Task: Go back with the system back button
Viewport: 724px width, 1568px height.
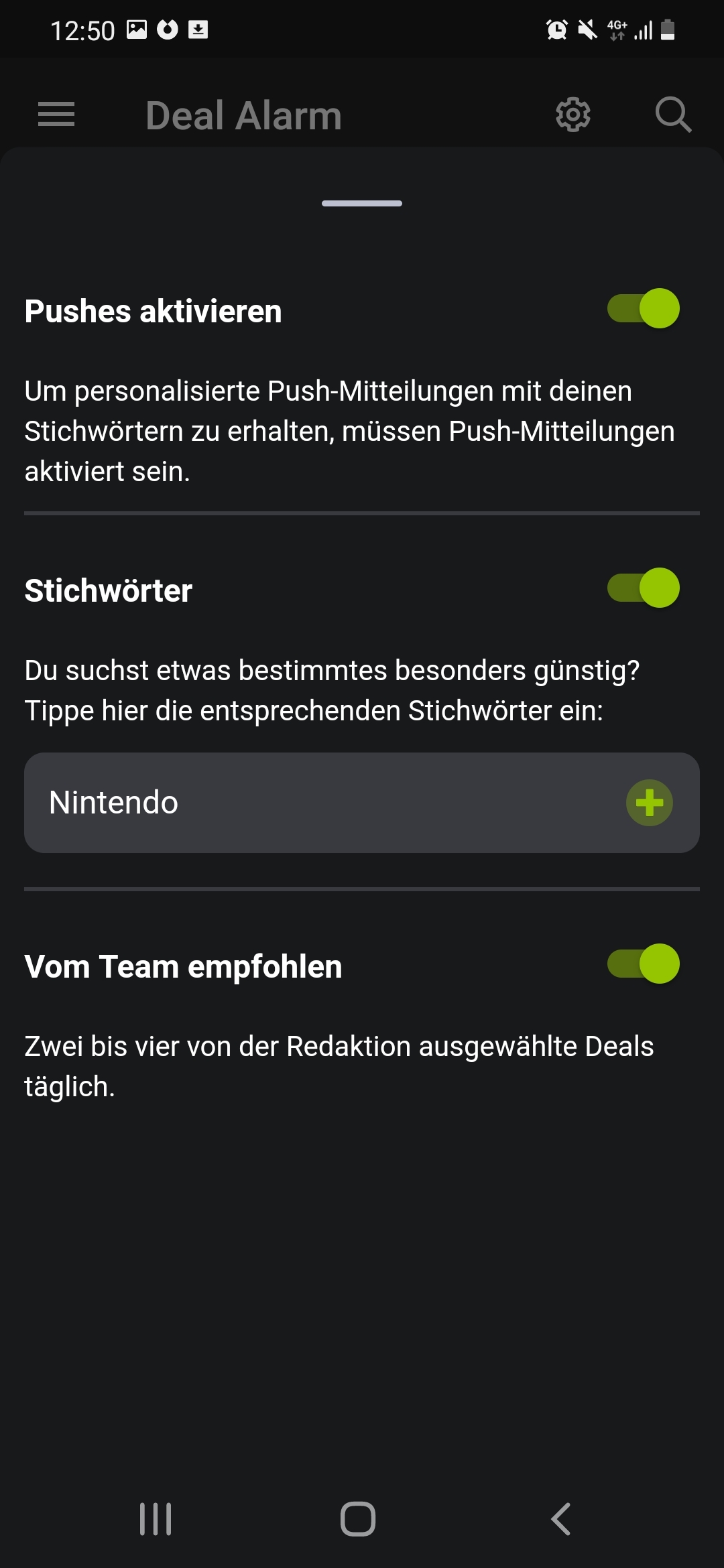Action: [560, 1518]
